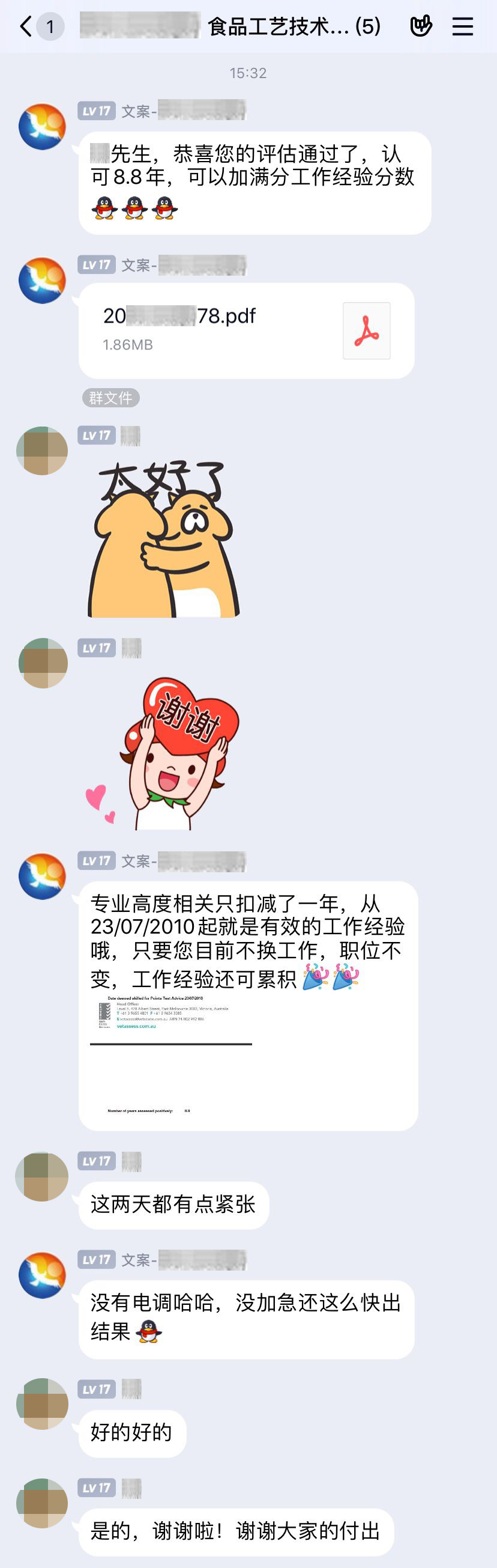Open the PDF file ending in 78.pdf
The height and width of the screenshot is (1568, 497).
click(x=246, y=330)
